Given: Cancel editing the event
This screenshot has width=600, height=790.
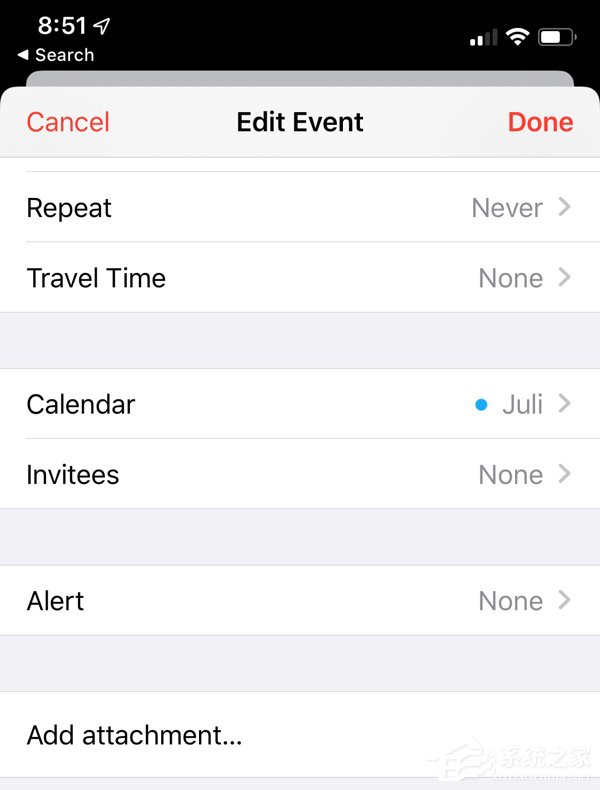Looking at the screenshot, I should point(68,122).
